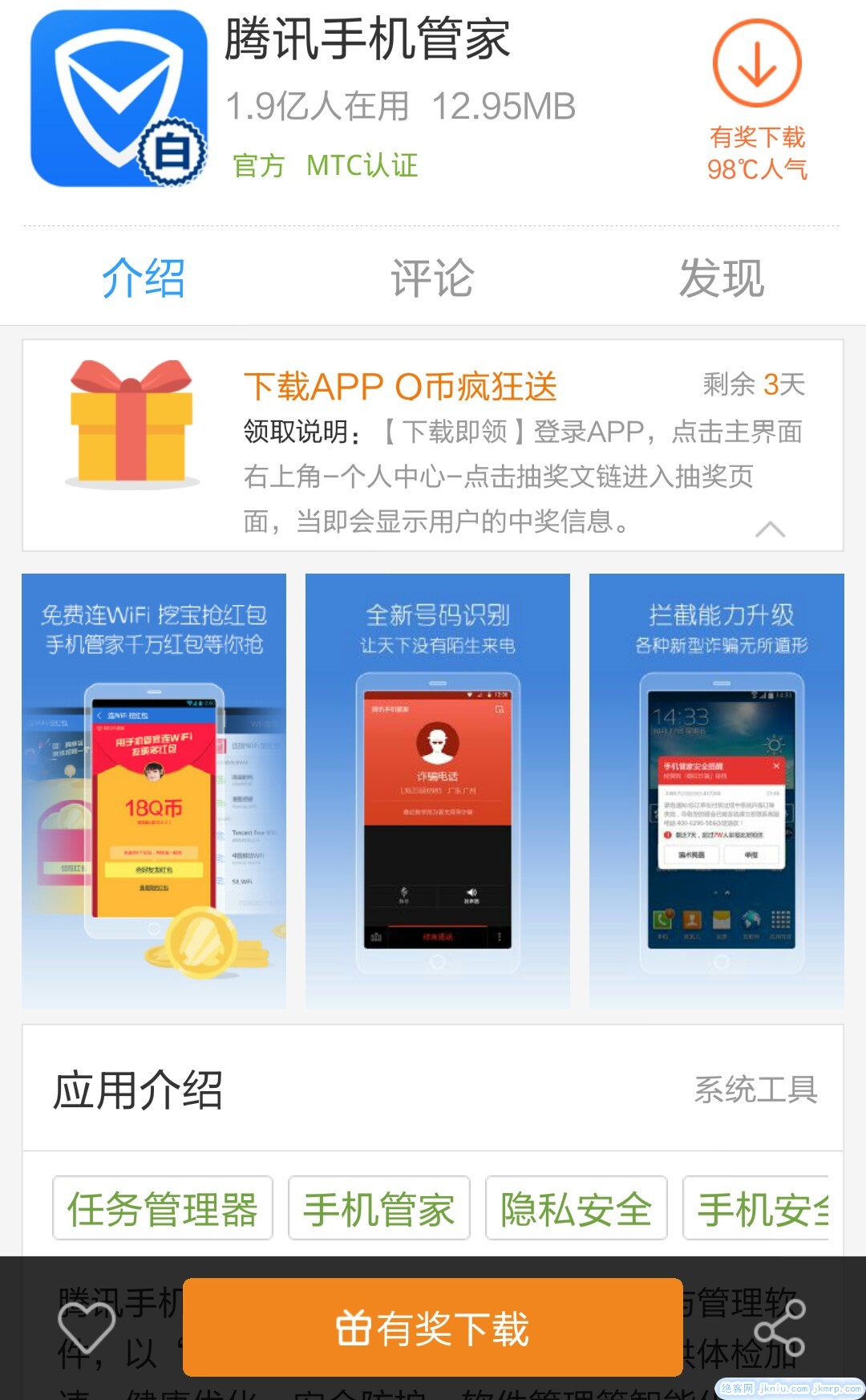Collapse the 下载APP O币疯狂送 promo details

point(770,530)
